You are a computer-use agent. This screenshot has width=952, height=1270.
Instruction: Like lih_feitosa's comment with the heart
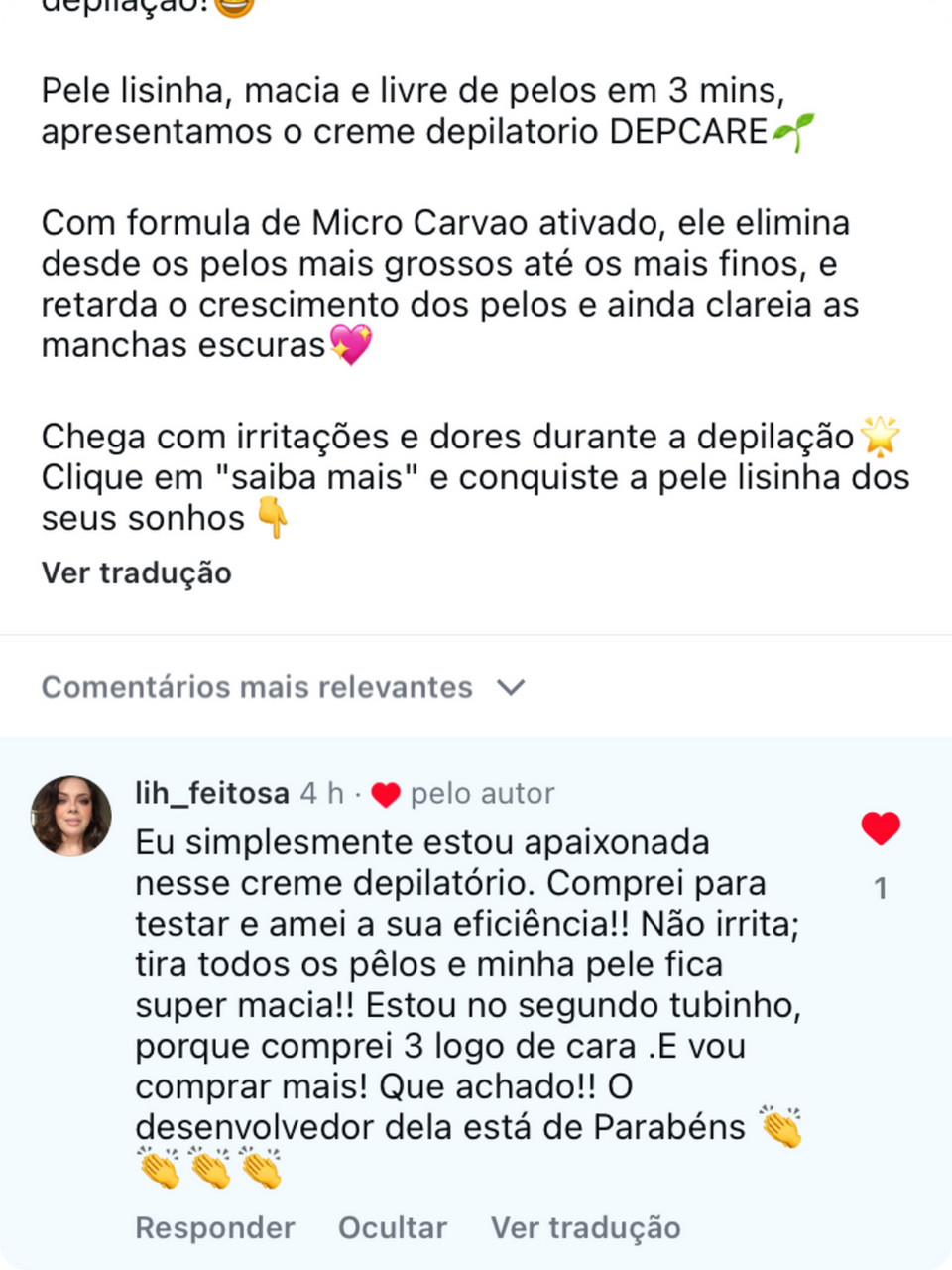coord(881,828)
